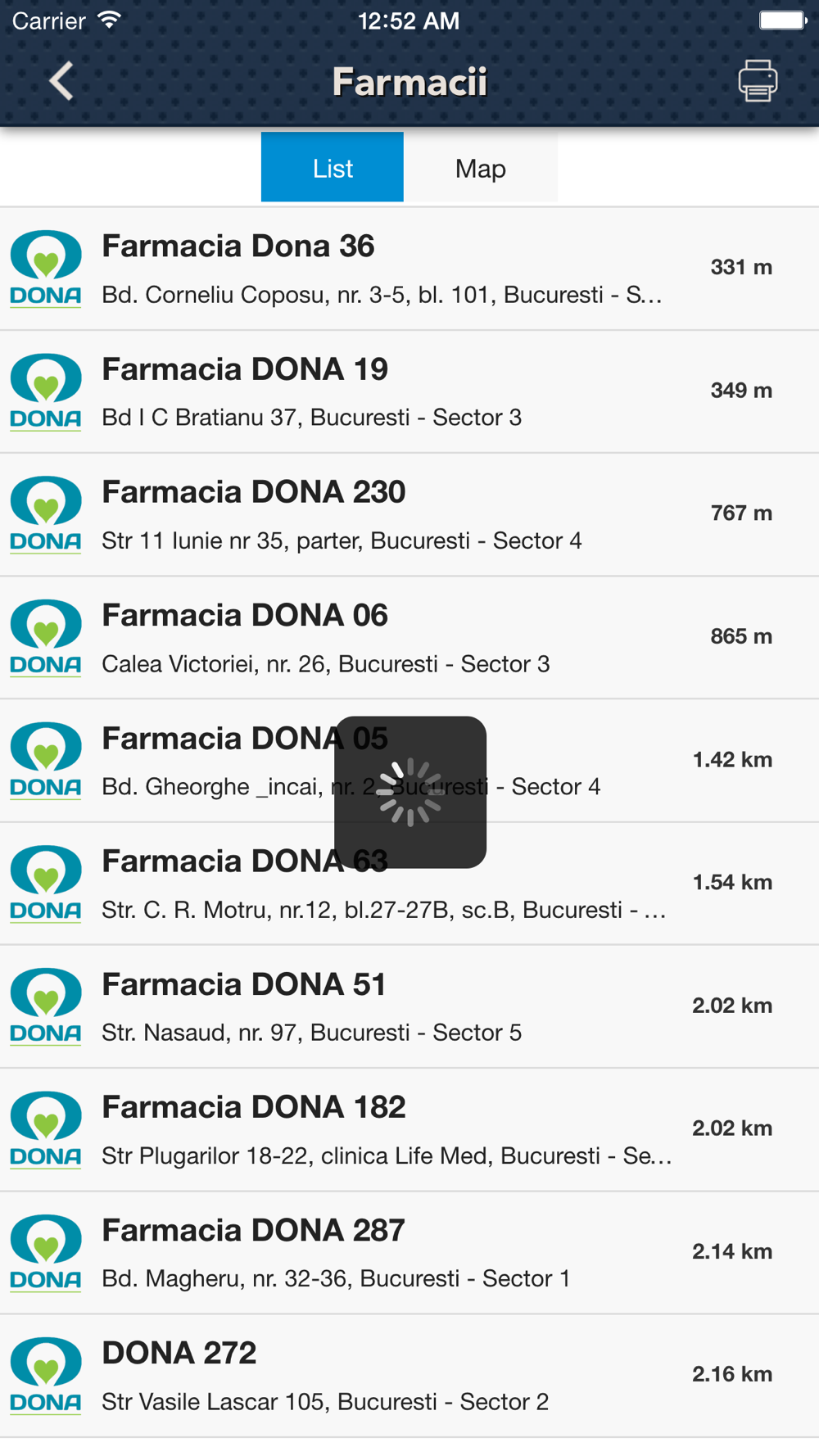Tap the printer icon in the header
Viewport: 819px width, 1456px height.
(x=758, y=80)
